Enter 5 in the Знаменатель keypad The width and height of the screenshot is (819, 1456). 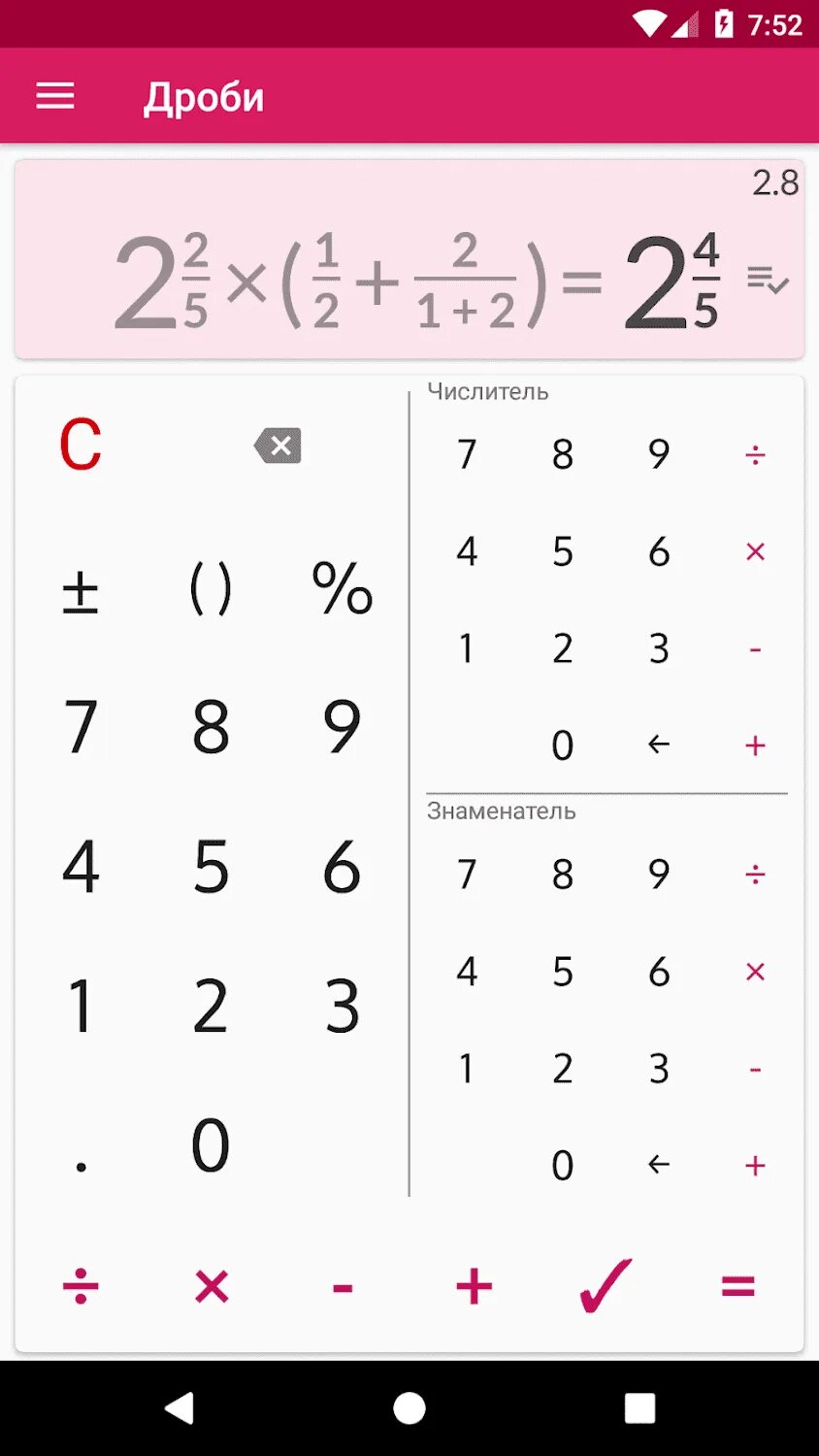point(563,972)
